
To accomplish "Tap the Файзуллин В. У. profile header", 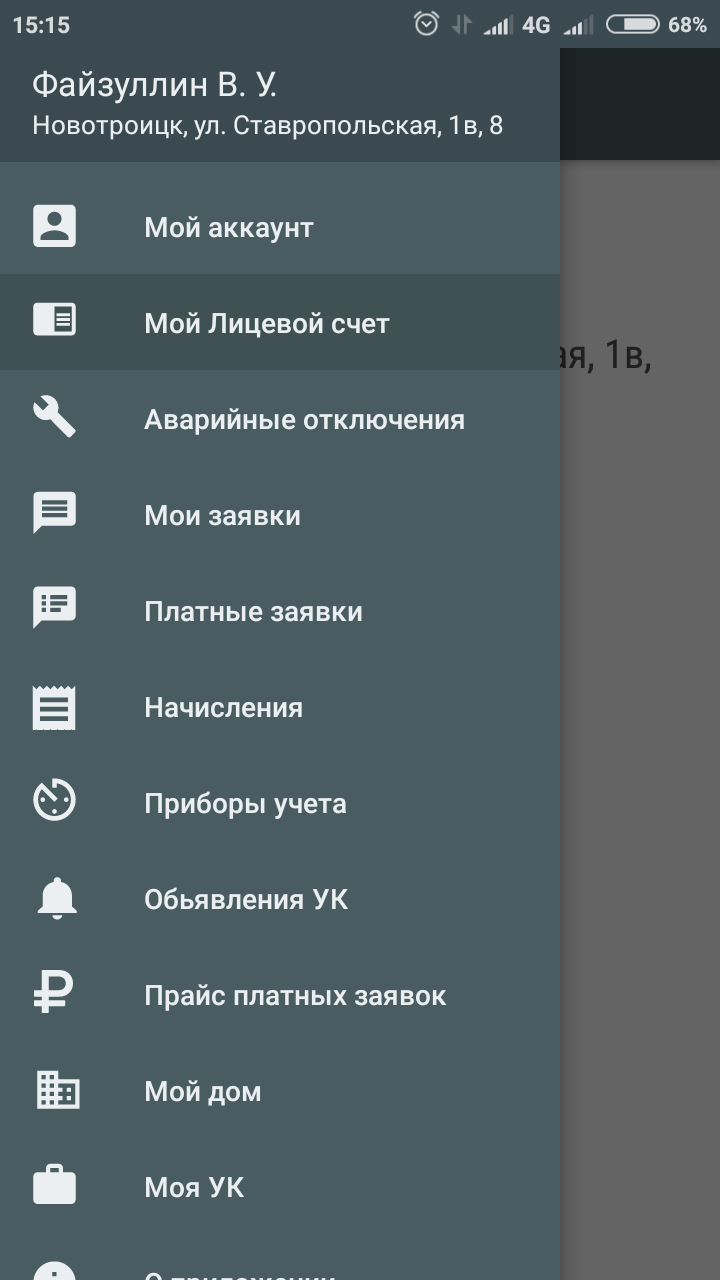I will point(280,106).
